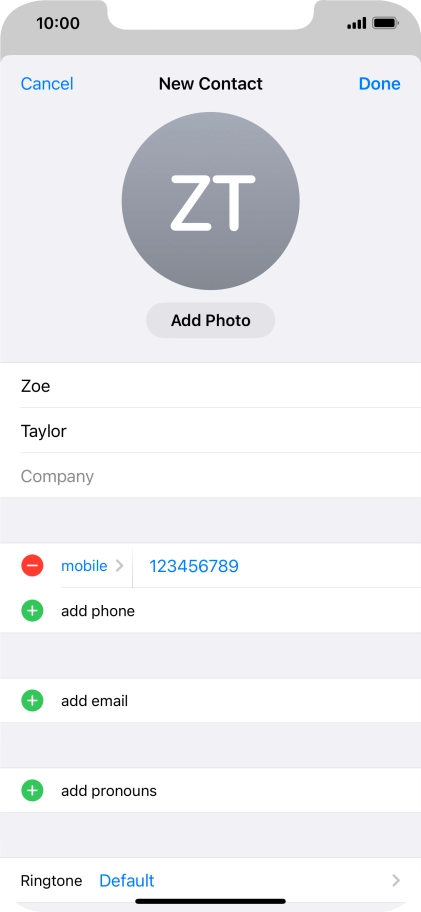Open the Ringtone setting

click(210, 880)
